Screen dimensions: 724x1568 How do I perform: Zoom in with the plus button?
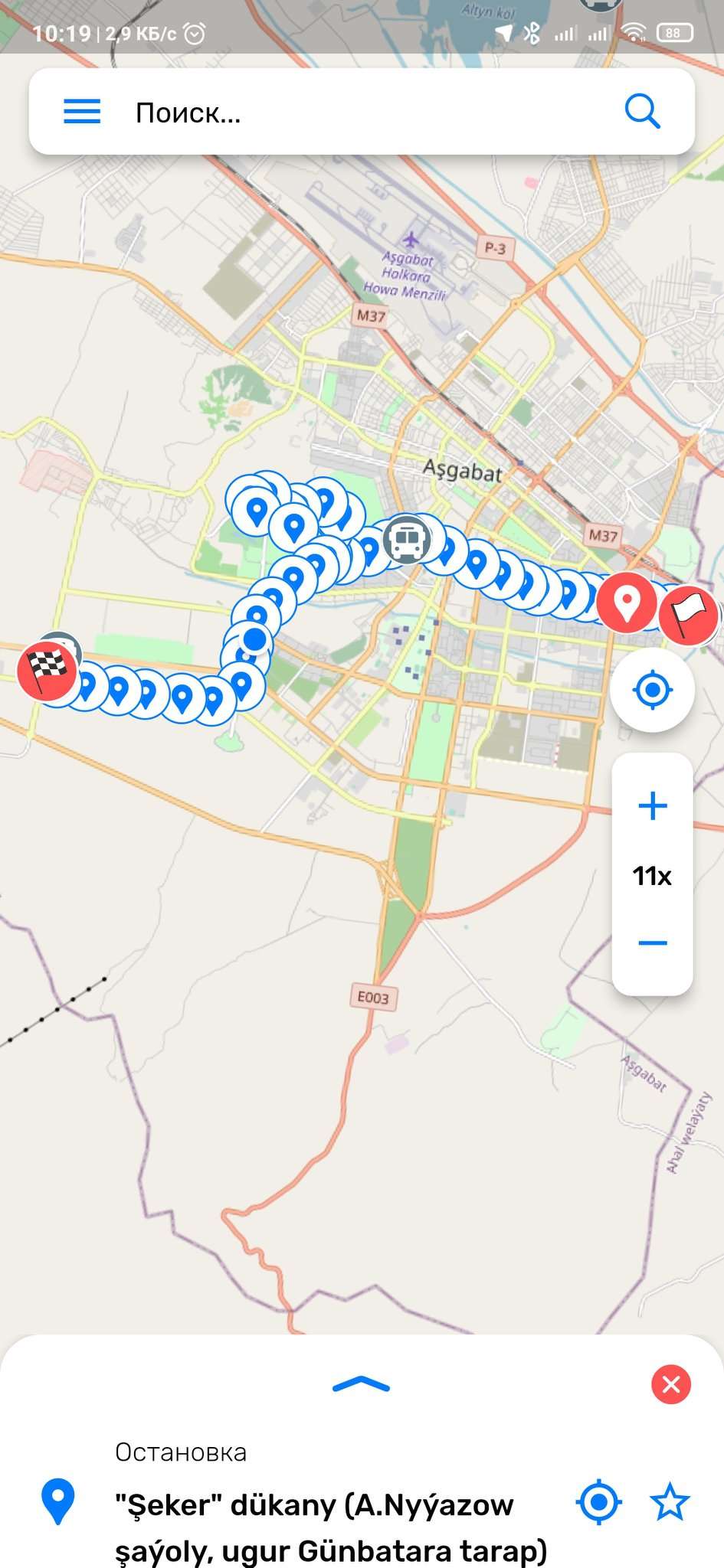[653, 806]
